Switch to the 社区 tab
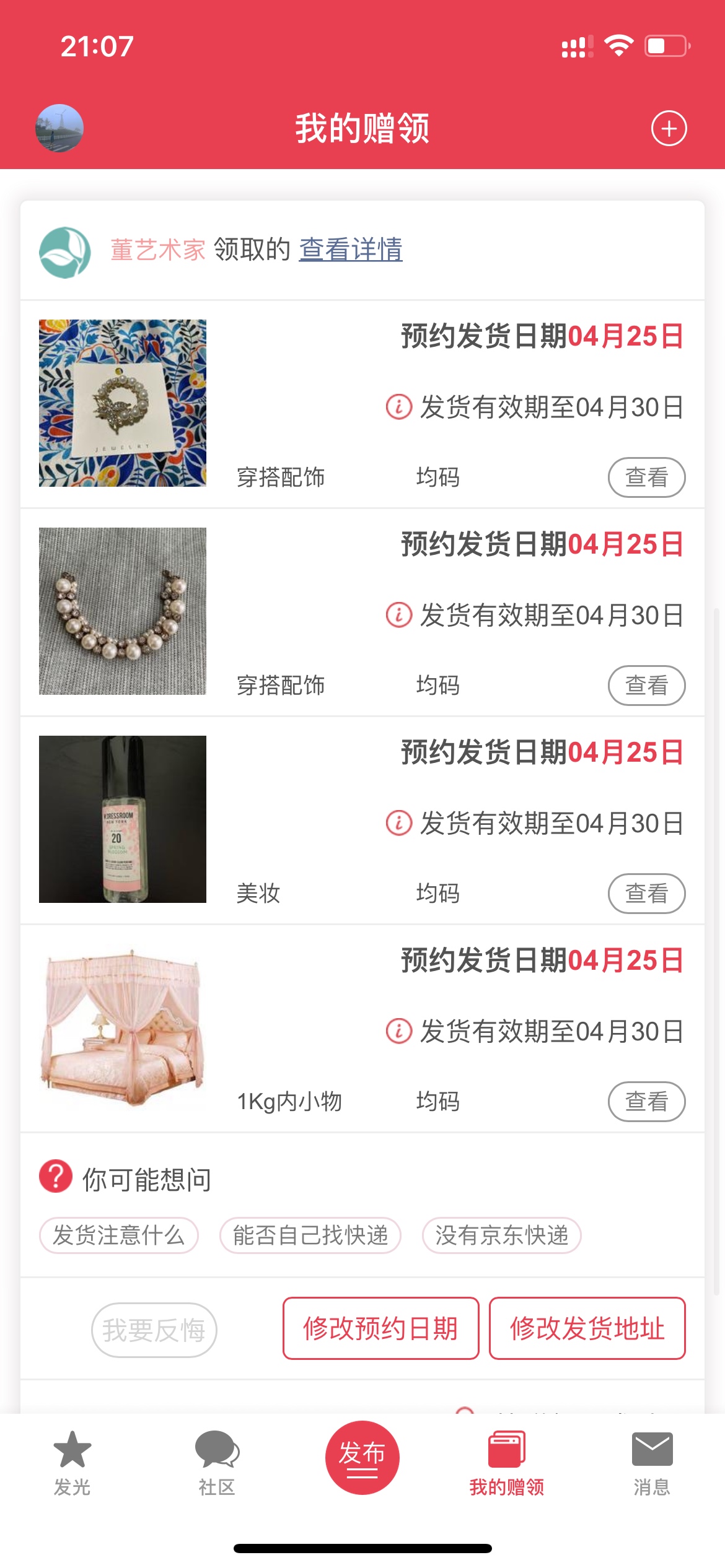725x1568 pixels. point(217,1463)
